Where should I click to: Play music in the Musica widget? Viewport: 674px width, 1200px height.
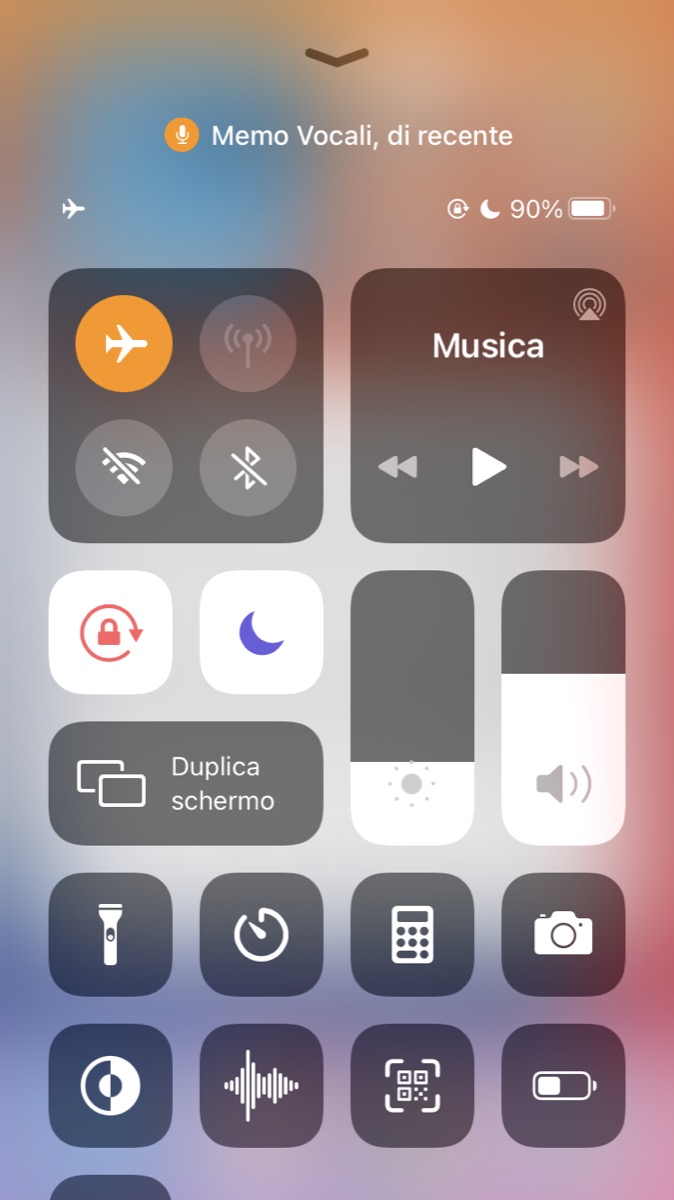click(488, 467)
